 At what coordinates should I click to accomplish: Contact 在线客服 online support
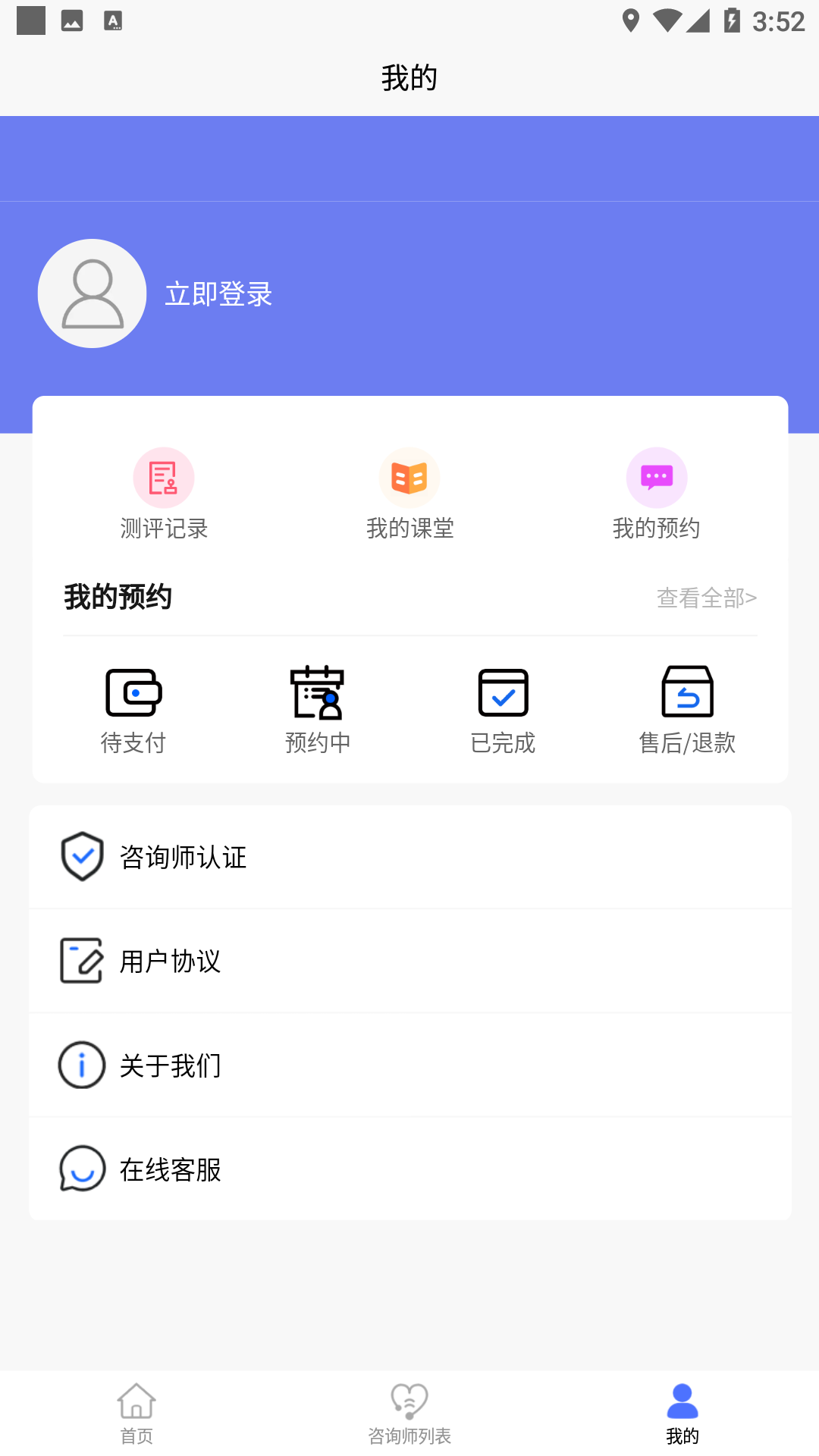pyautogui.click(x=409, y=1169)
